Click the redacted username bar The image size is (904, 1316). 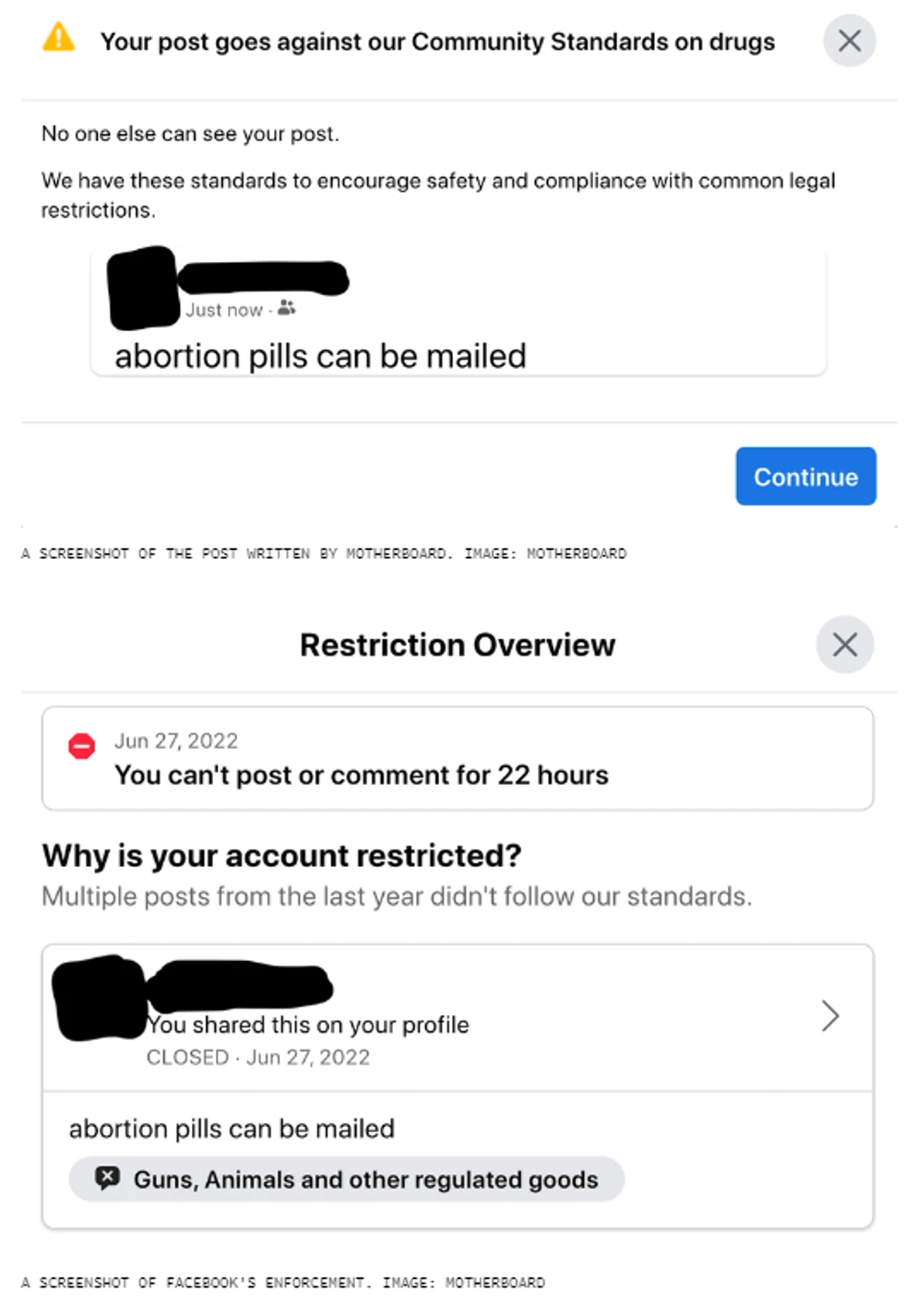[x=263, y=277]
